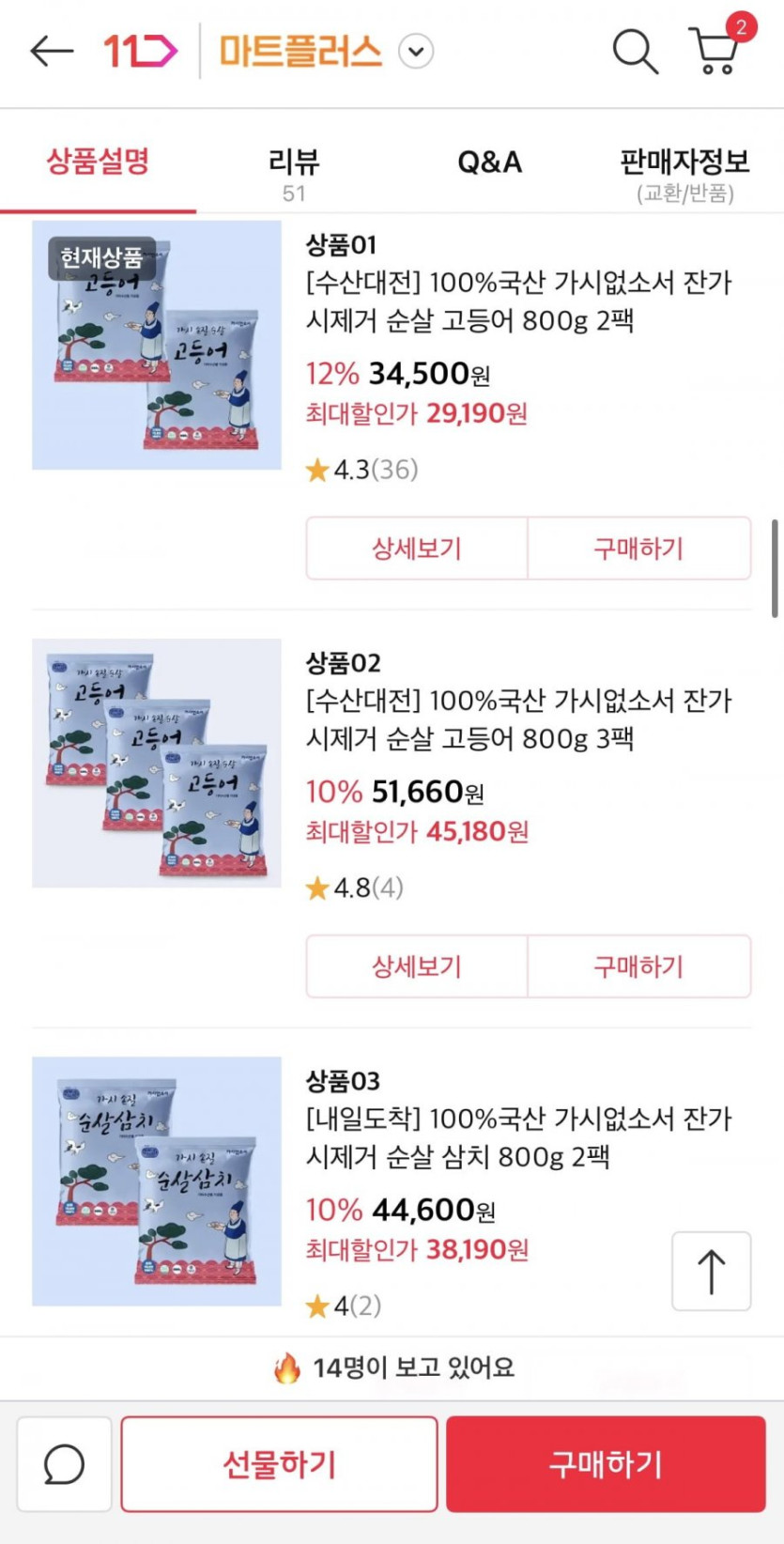Open the 상품02 고등어 3팩 image
This screenshot has width=784, height=1544.
click(157, 763)
